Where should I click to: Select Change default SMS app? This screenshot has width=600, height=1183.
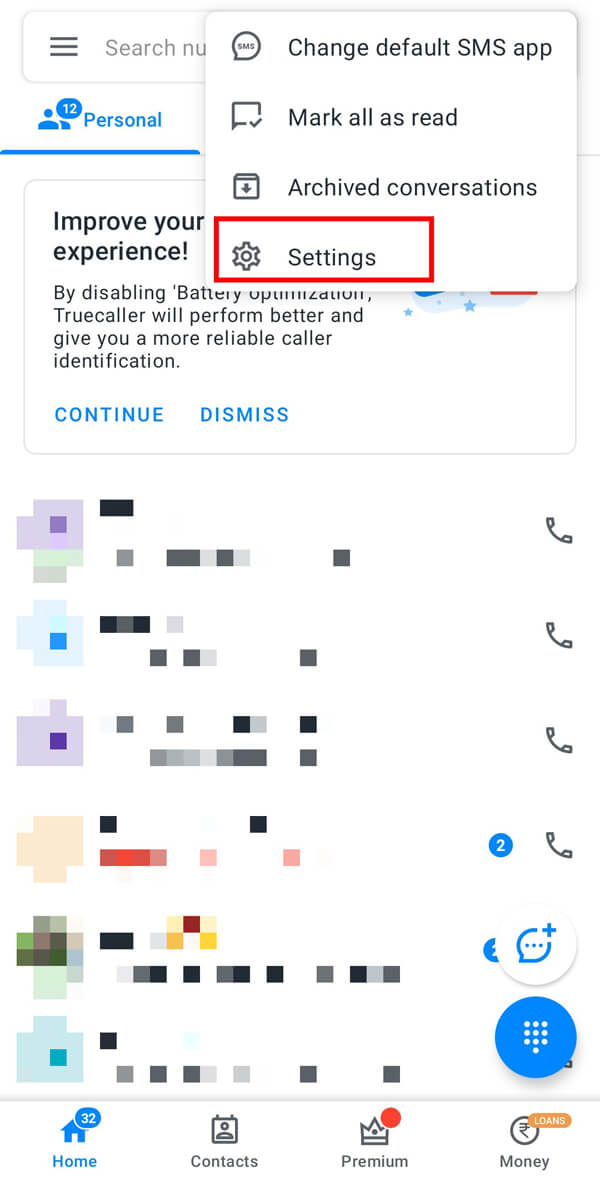pos(418,47)
